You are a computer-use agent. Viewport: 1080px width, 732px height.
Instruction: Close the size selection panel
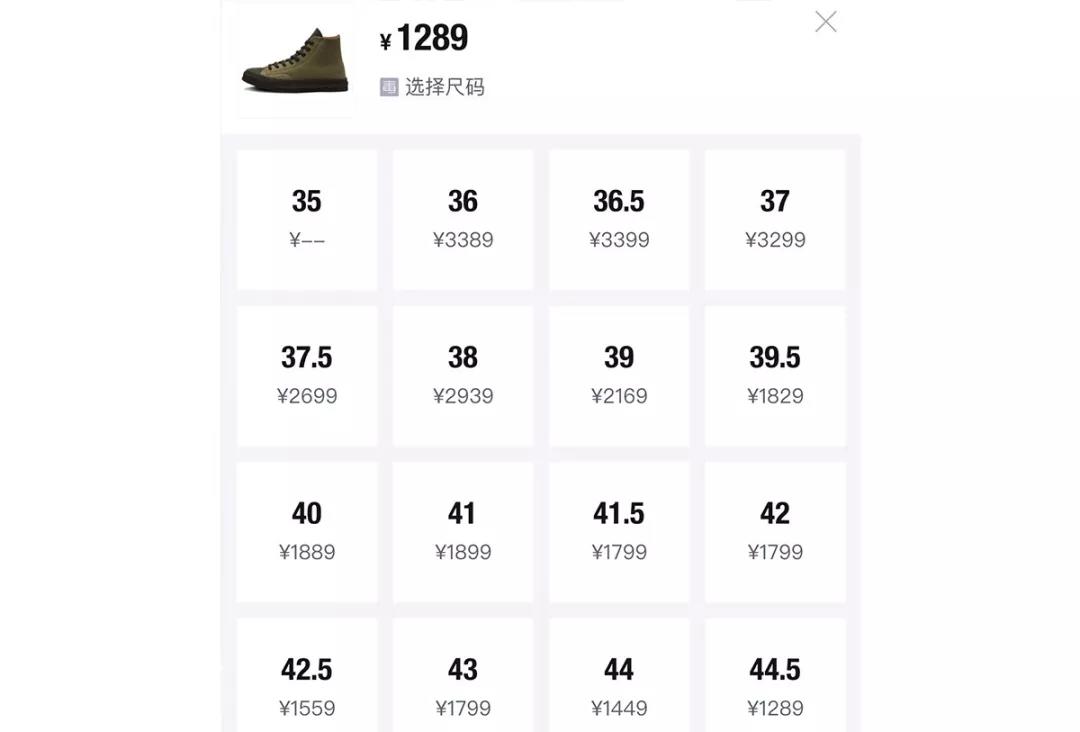pyautogui.click(x=825, y=22)
